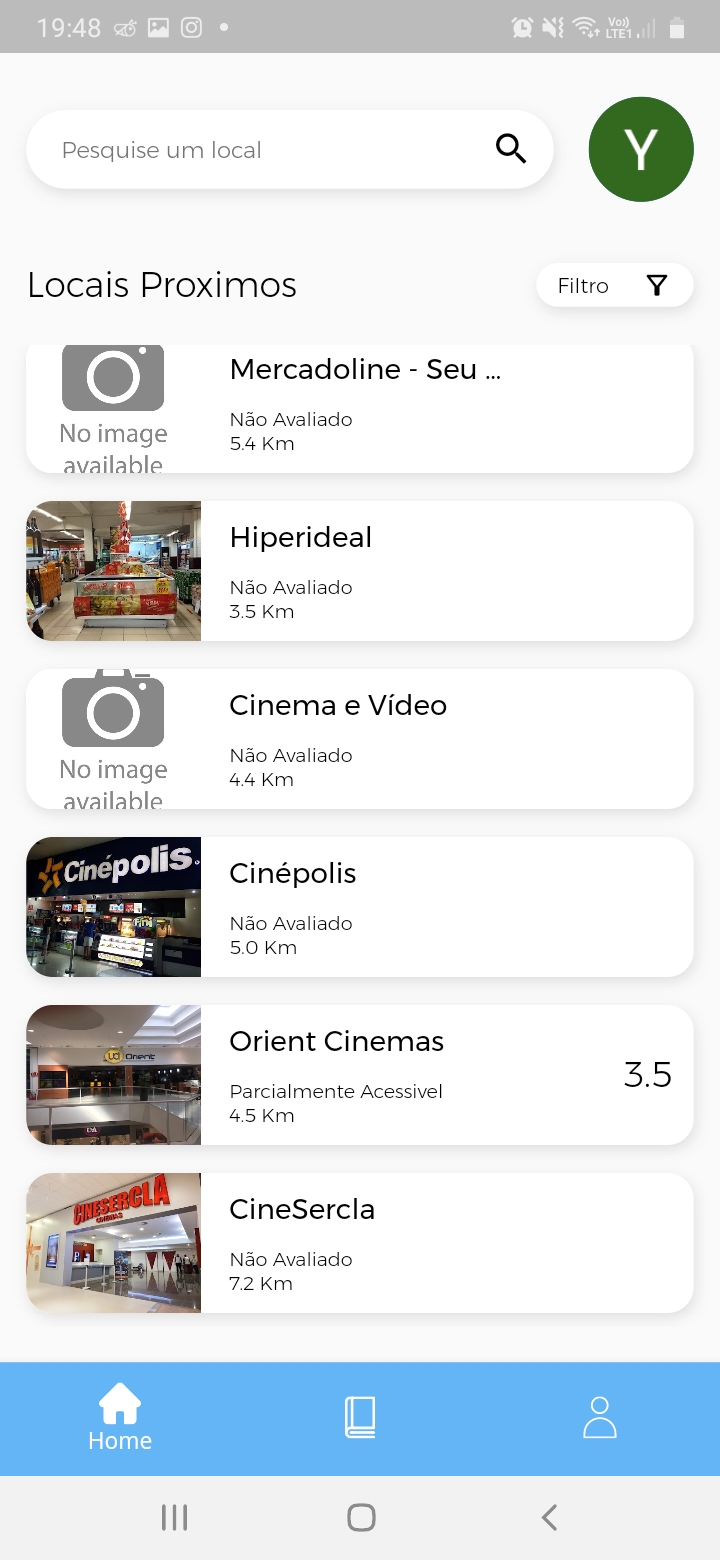Switch to the book tab
The image size is (720, 1560).
pyautogui.click(x=360, y=1418)
